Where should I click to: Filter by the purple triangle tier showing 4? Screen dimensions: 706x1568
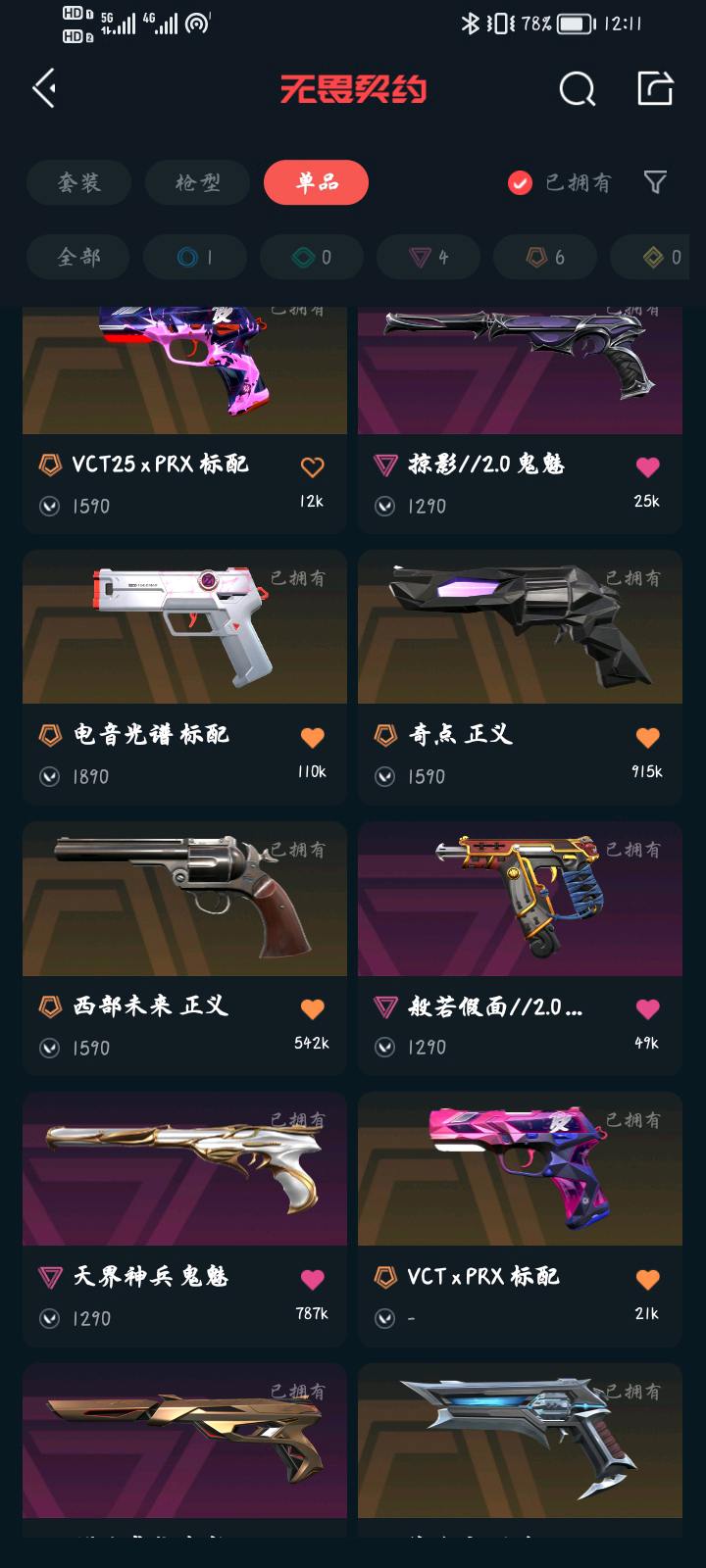coord(429,257)
